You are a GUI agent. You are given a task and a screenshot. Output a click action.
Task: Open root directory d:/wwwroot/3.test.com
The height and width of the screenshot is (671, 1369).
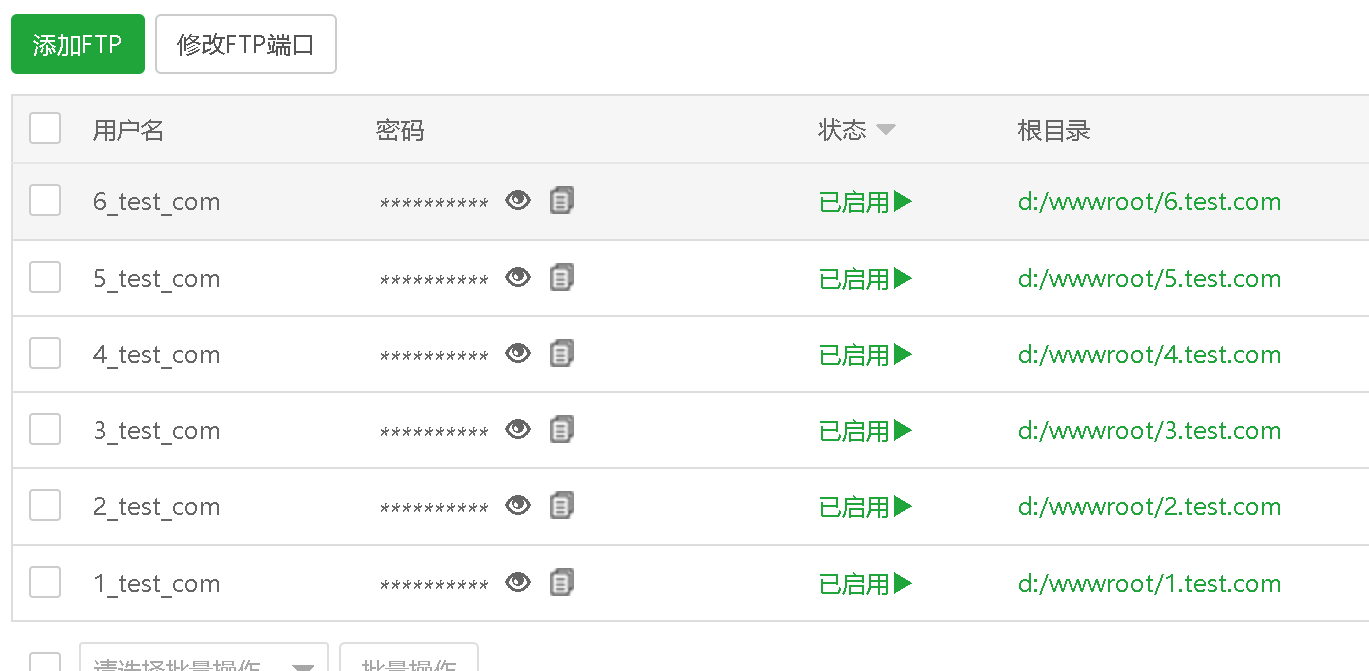(x=1149, y=431)
